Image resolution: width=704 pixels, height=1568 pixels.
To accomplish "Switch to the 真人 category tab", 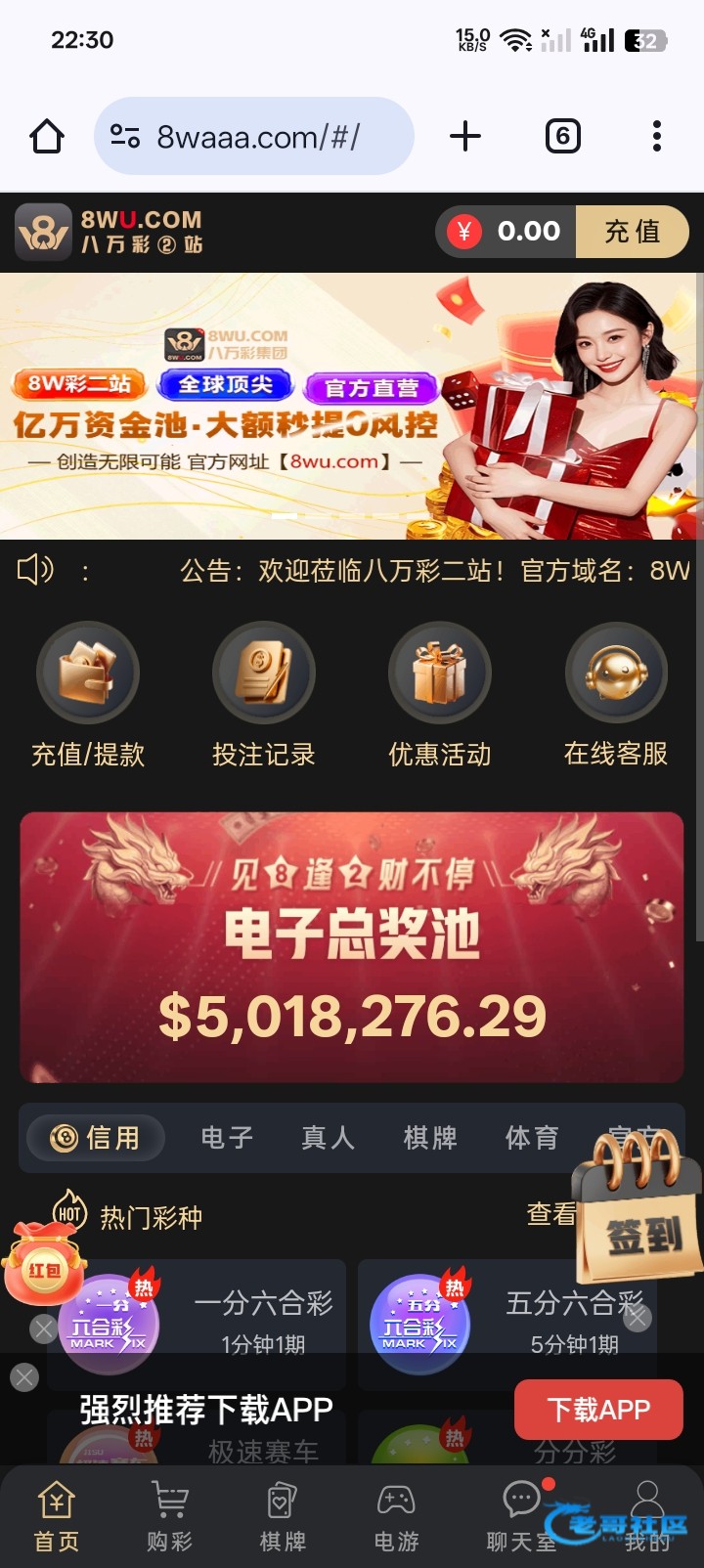I will pos(329,1138).
